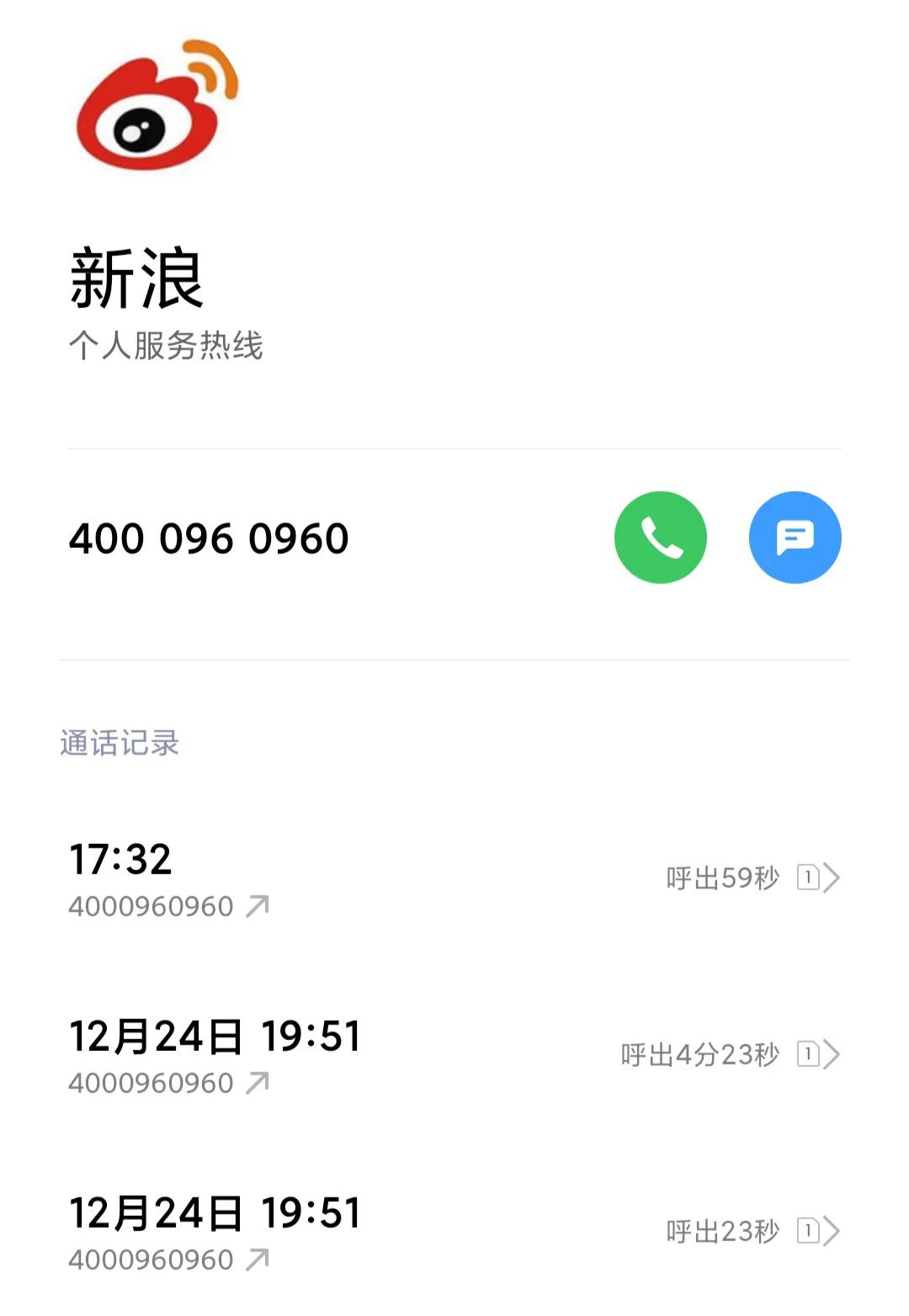Expand the 呼出4分23秒 call record chevron

(x=832, y=1053)
